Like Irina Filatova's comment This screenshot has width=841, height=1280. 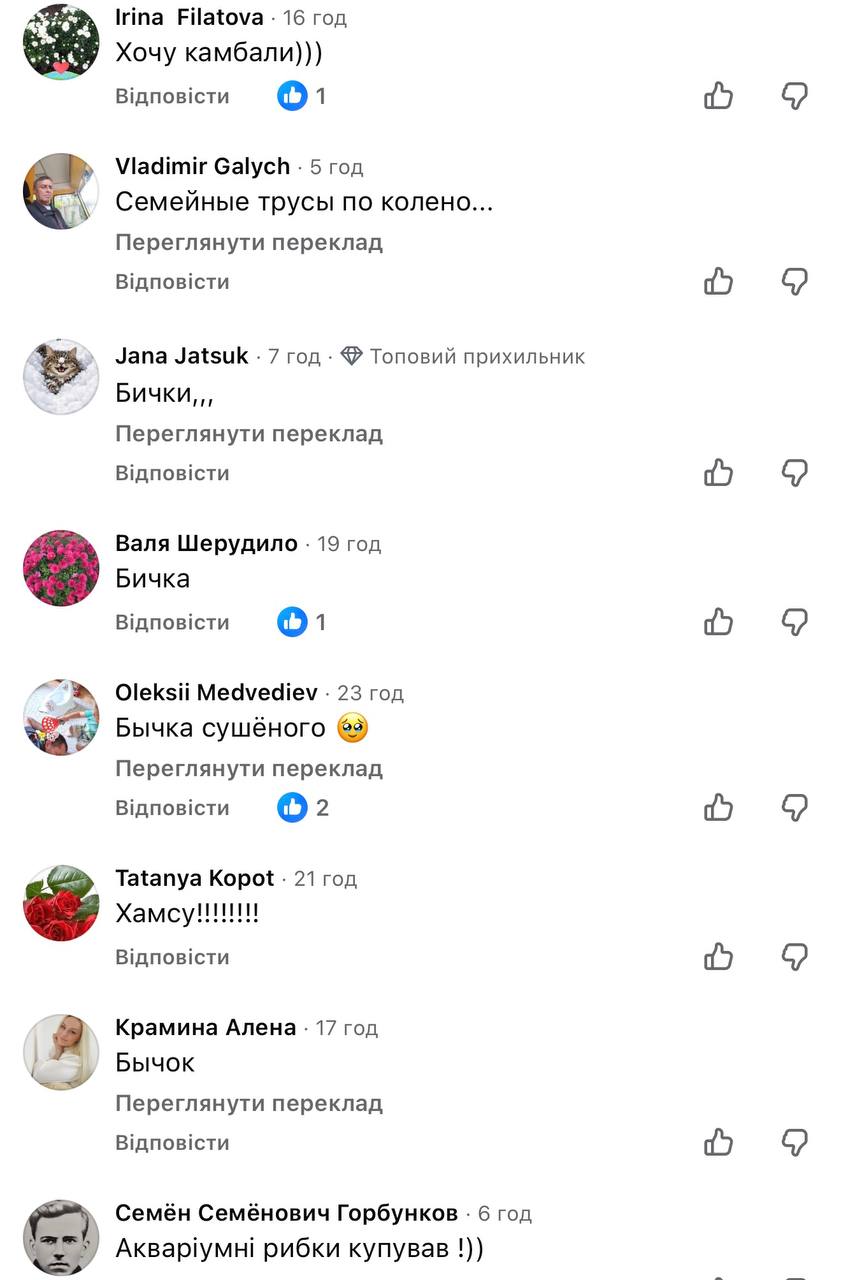coord(719,96)
